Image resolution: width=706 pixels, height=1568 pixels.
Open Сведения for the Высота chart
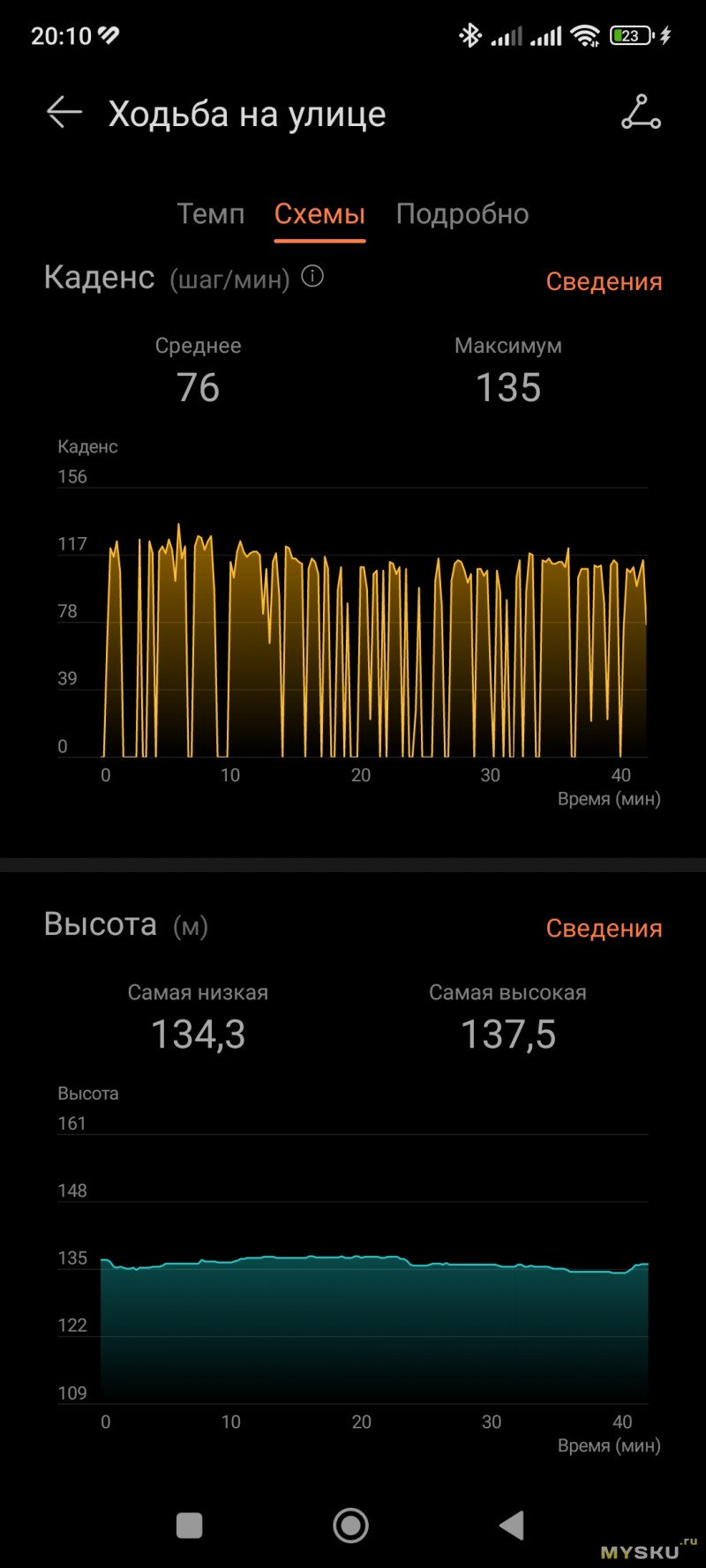[604, 928]
